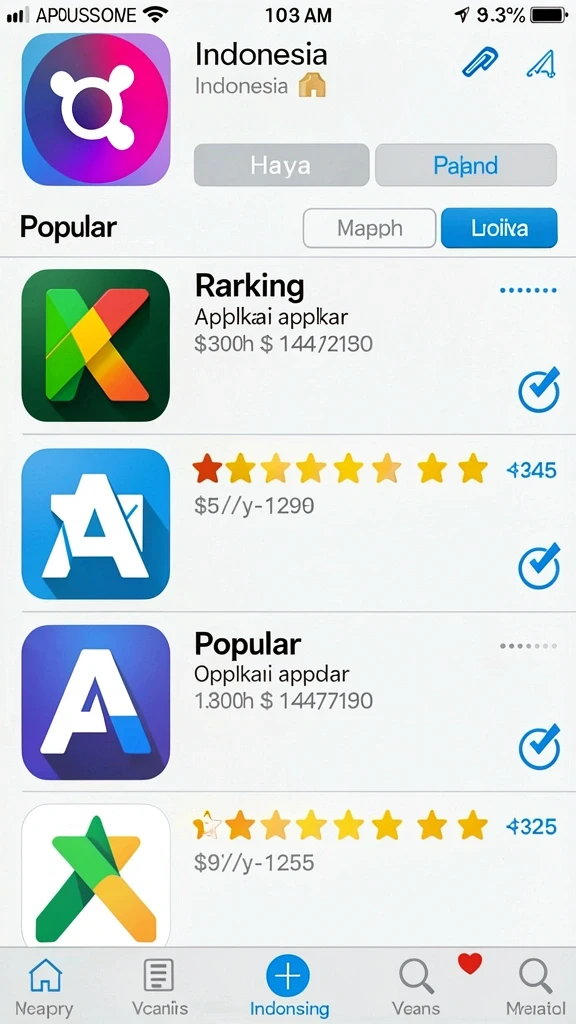Tap the Haya button
Viewport: 576px width, 1024px height.
(281, 165)
